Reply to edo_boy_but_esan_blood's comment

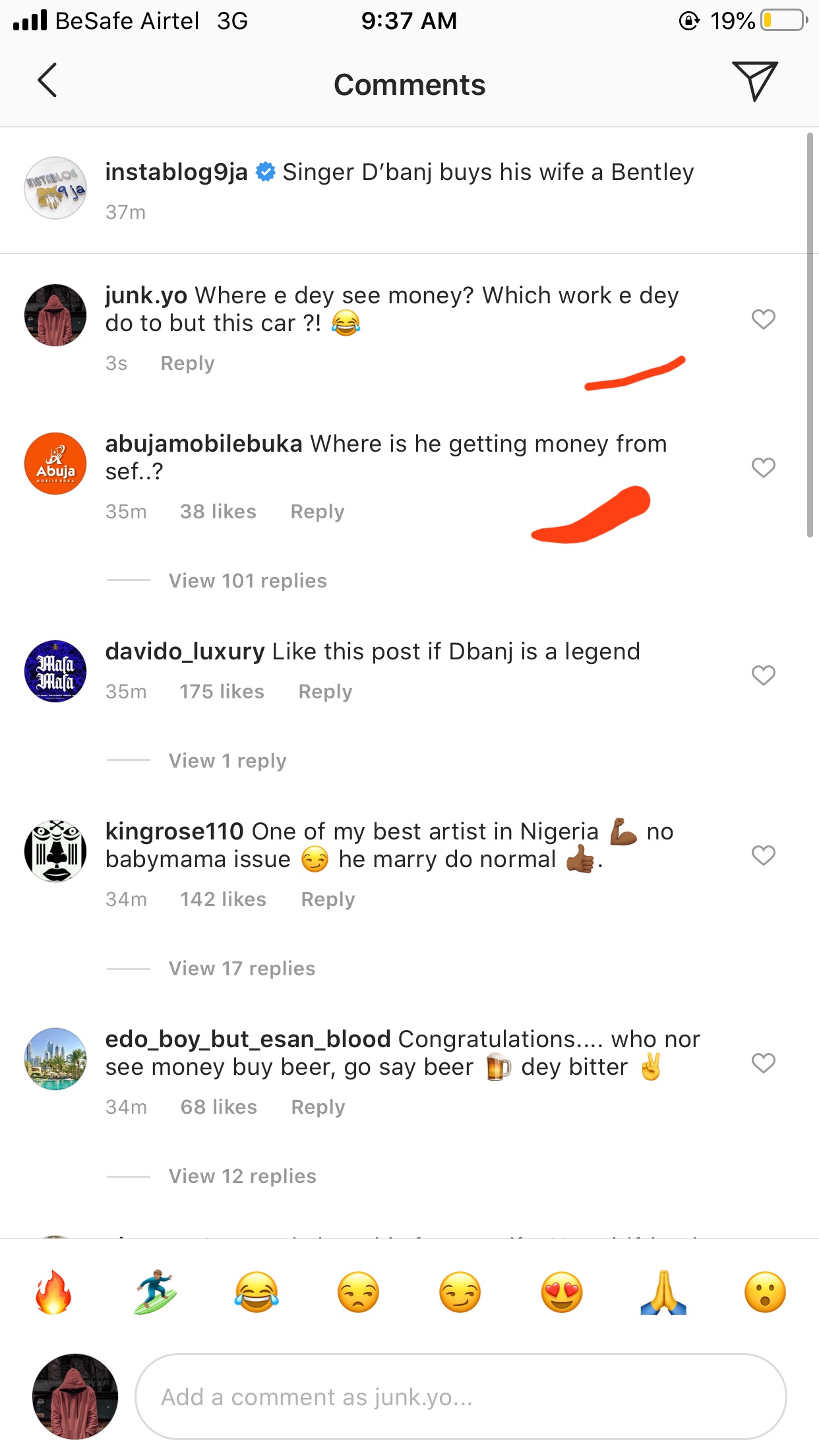tap(318, 1107)
